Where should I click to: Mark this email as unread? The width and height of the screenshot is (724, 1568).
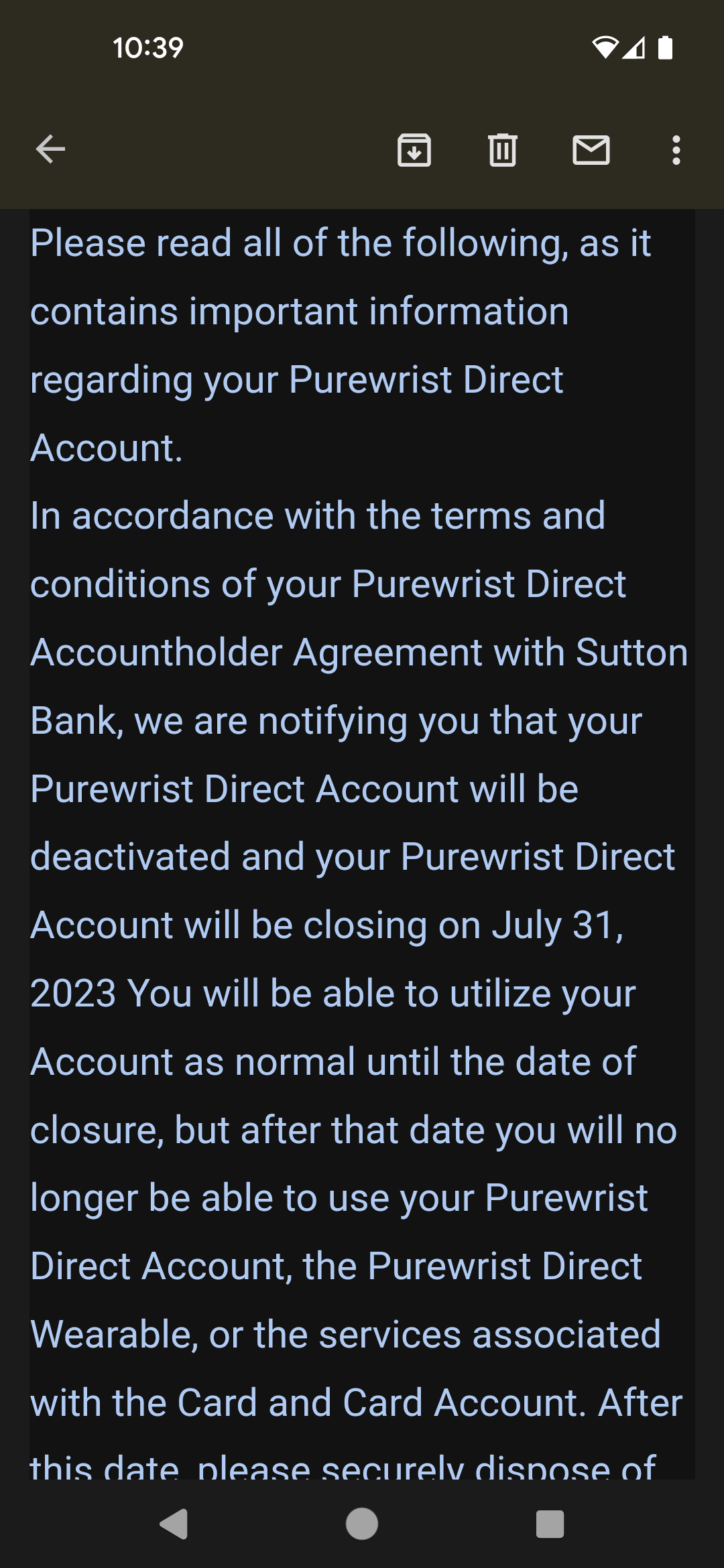pyautogui.click(x=591, y=149)
